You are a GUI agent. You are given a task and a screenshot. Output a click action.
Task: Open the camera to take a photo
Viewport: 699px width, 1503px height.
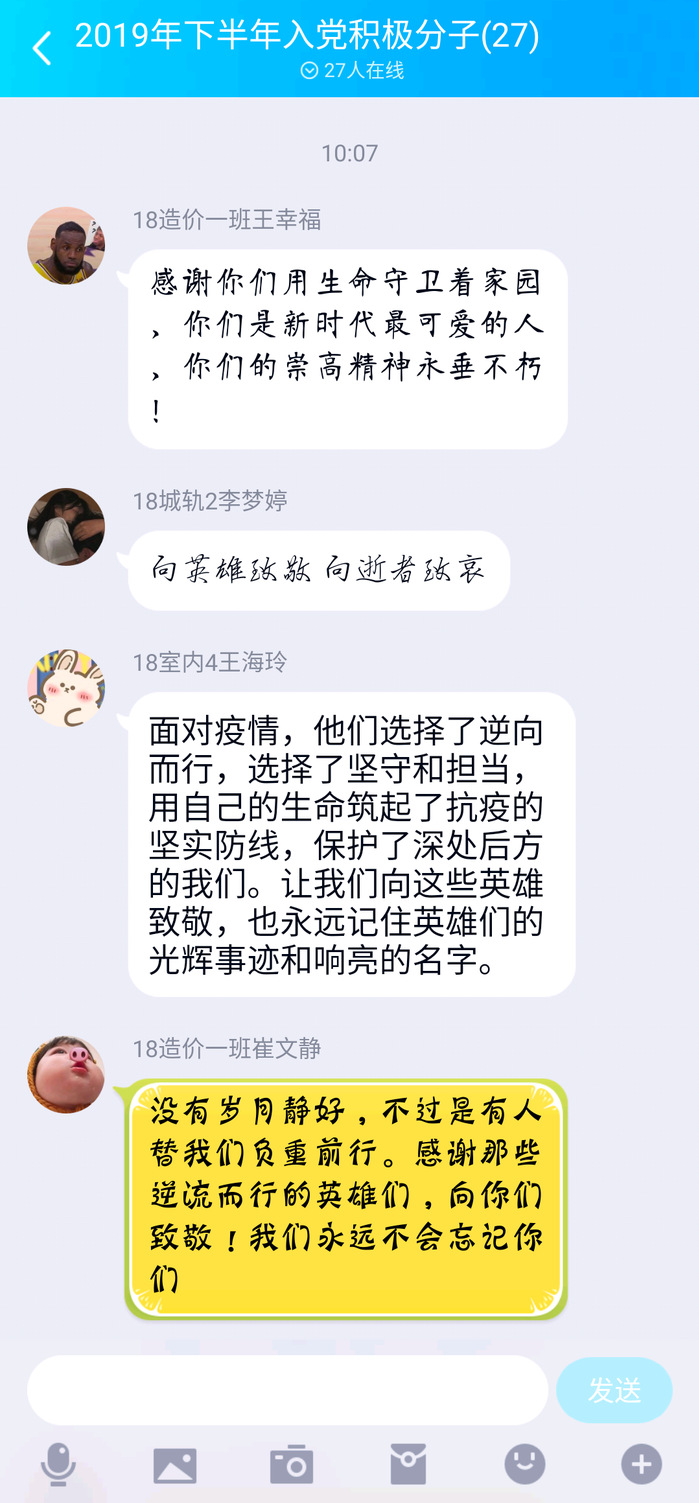[292, 1465]
